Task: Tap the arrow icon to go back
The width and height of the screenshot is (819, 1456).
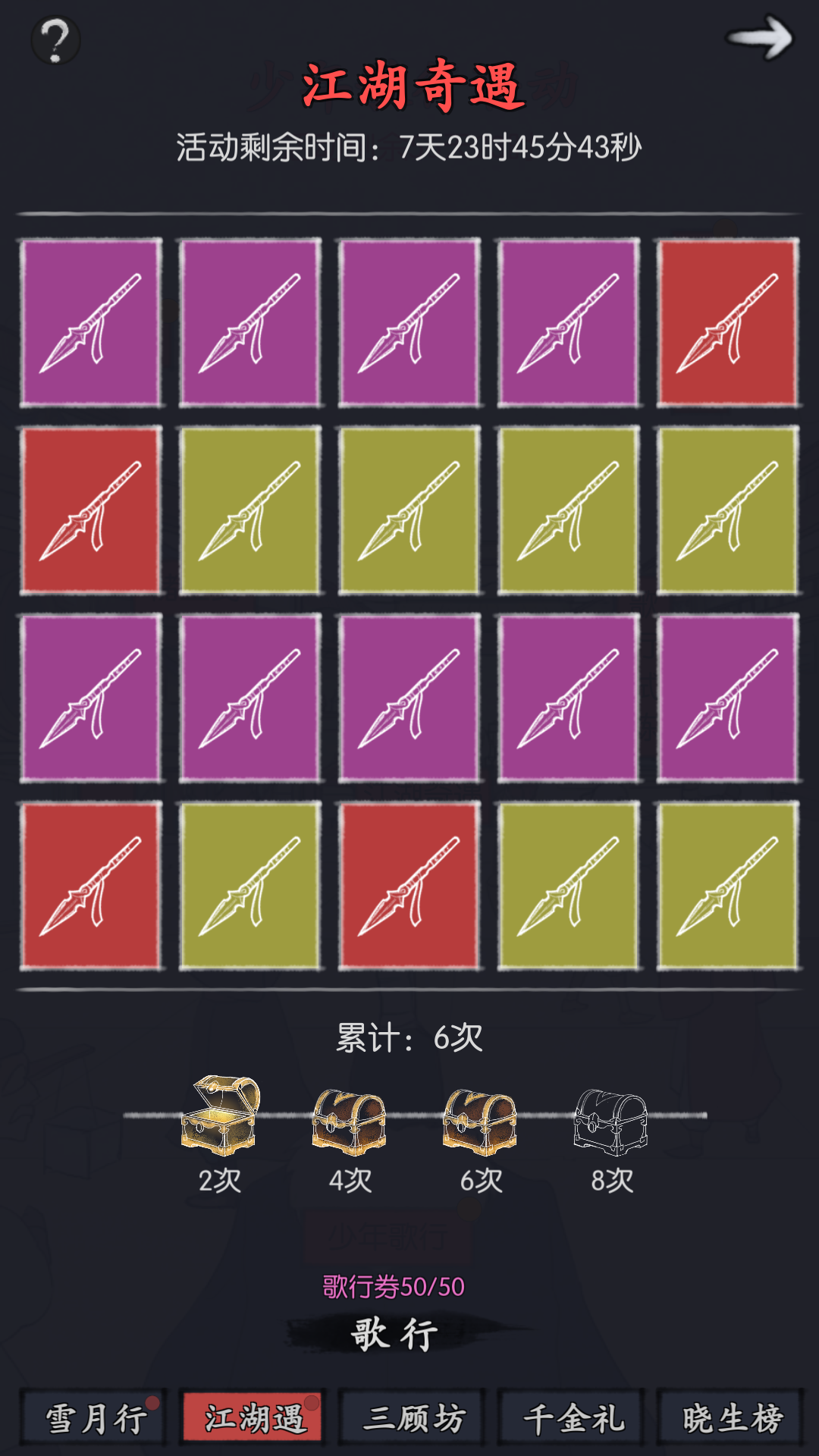Action: coord(759,38)
